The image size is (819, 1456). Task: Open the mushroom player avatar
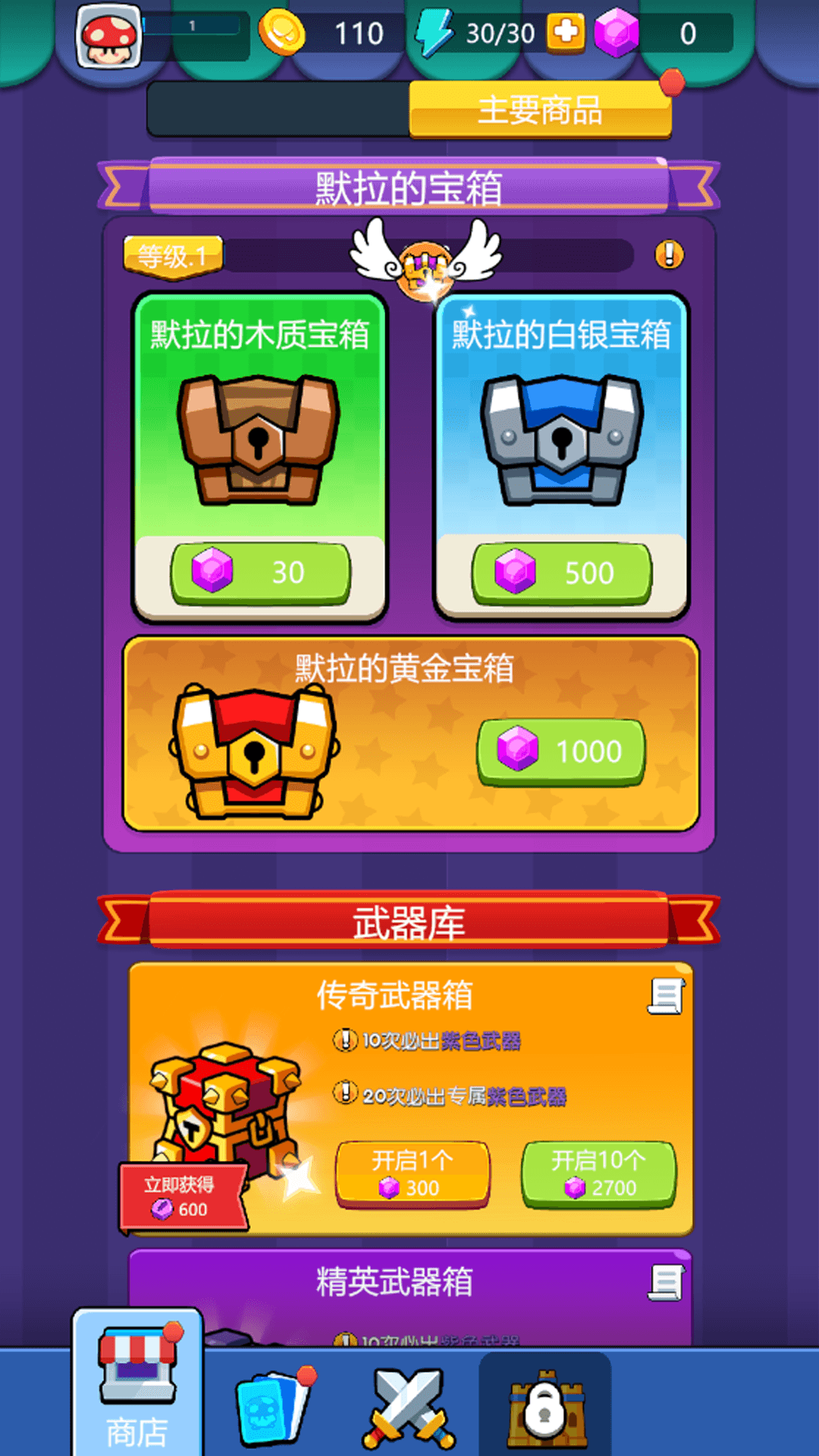click(108, 36)
